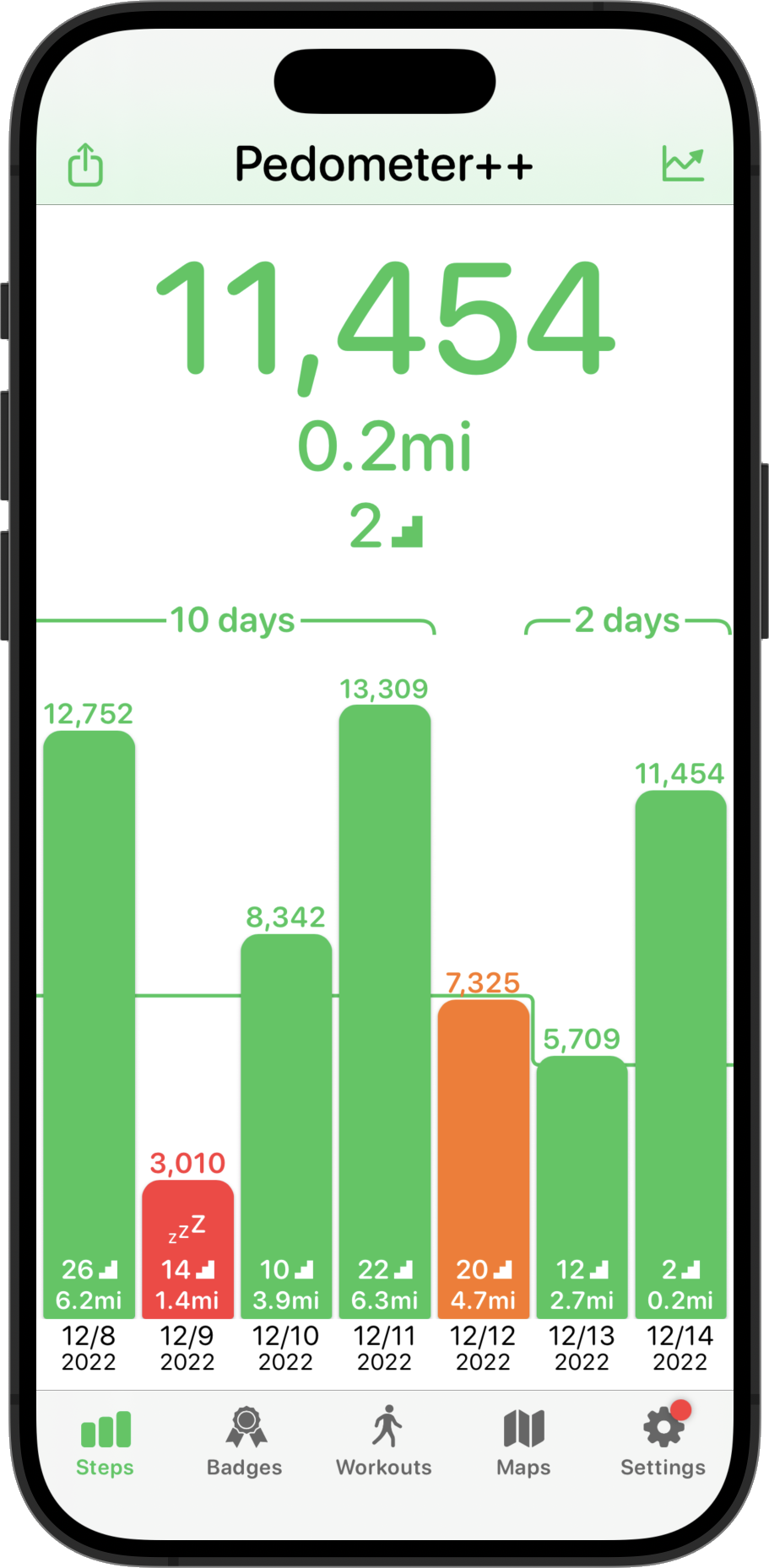
Task: Go to the Workouts tab
Action: pyautogui.click(x=384, y=1441)
